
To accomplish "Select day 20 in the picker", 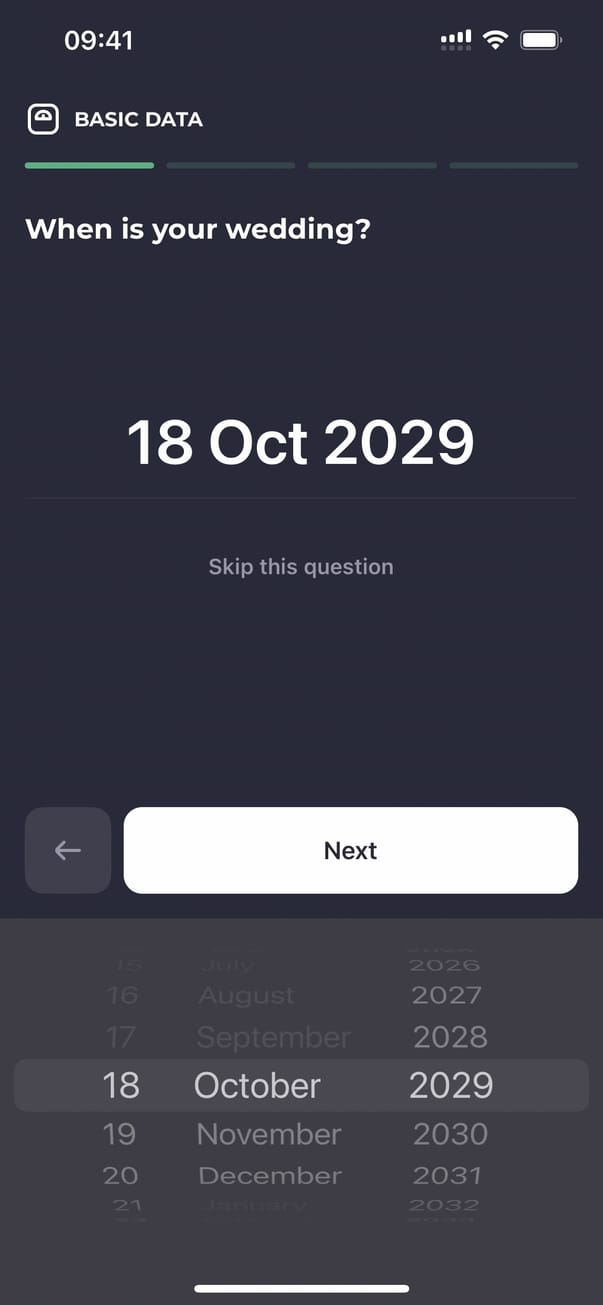I will point(120,1176).
